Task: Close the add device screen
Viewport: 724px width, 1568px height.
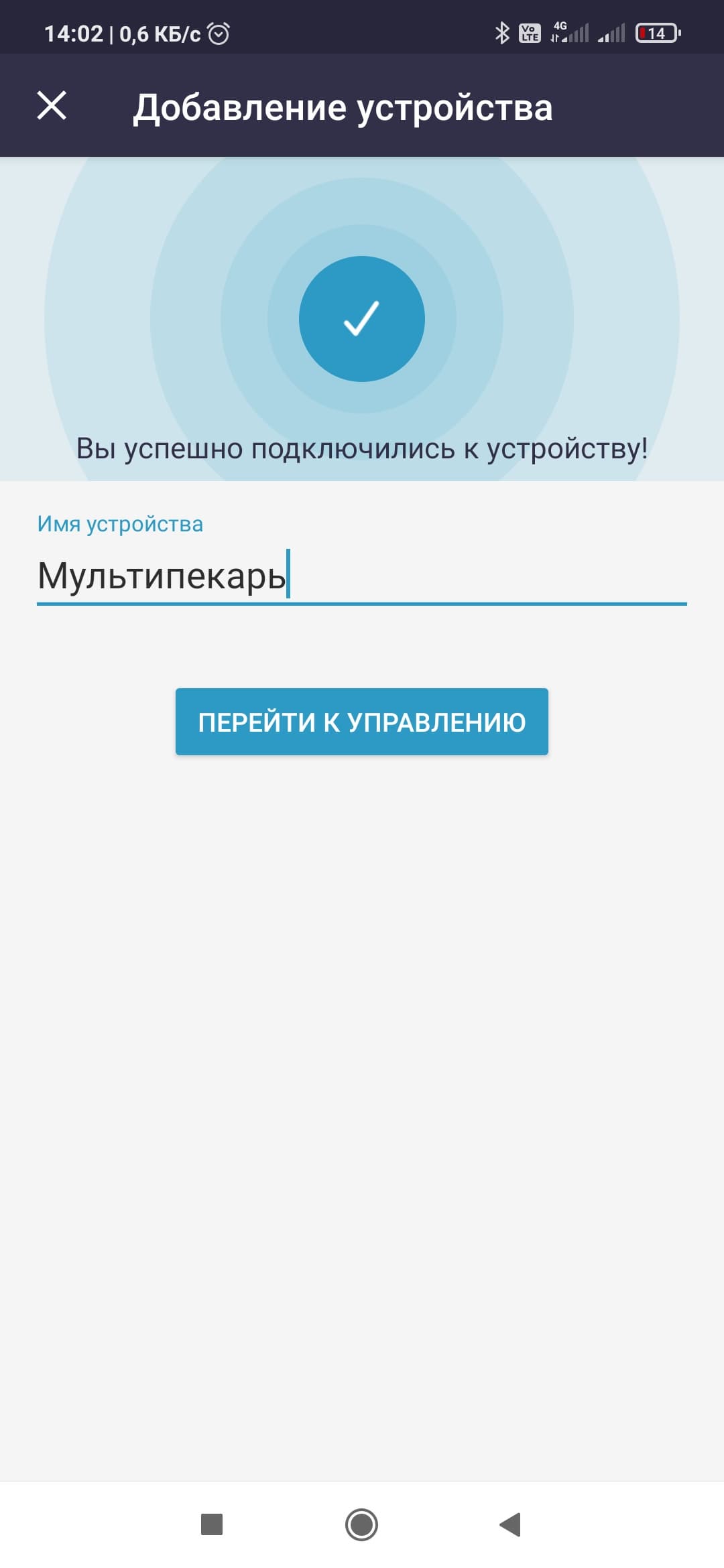Action: tap(52, 106)
